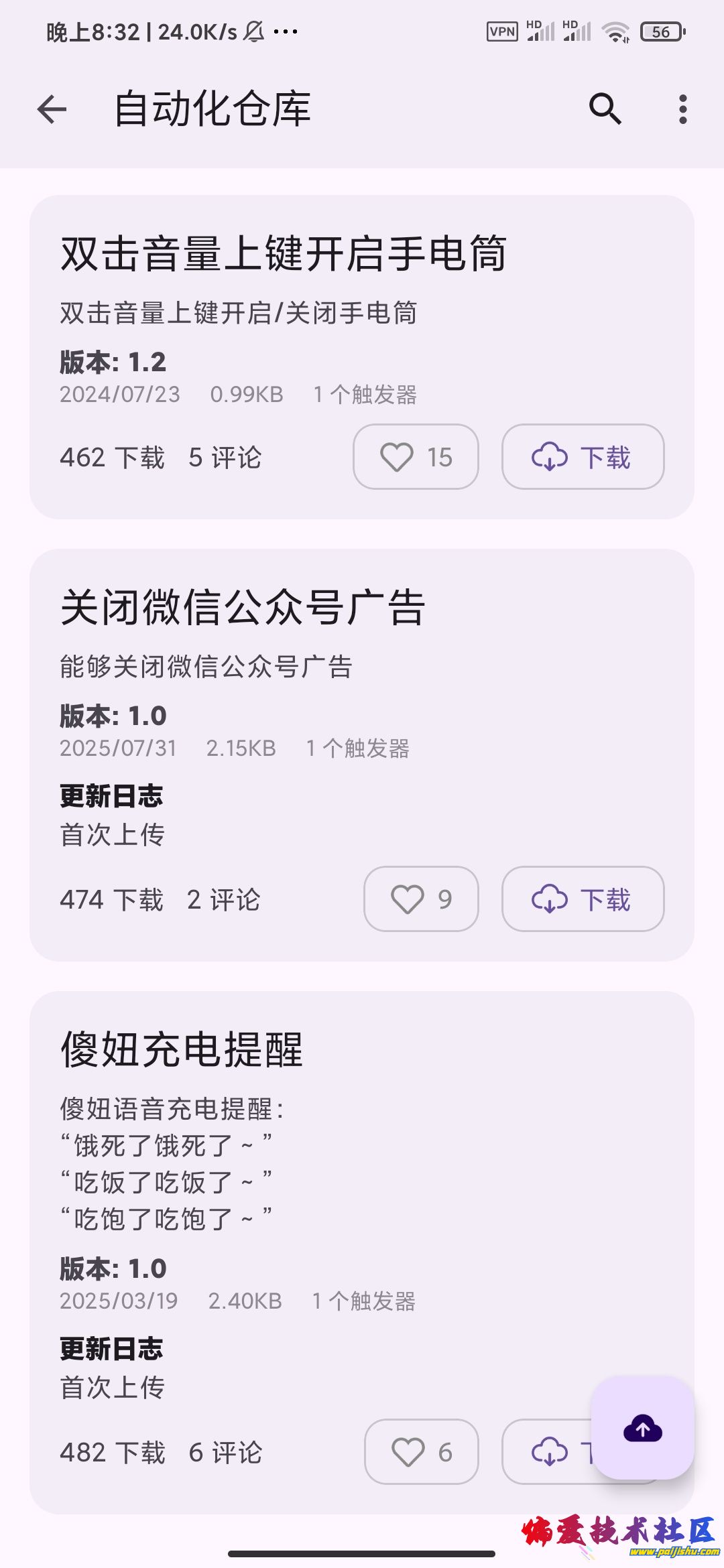
Task: Like 关闭微信公众号广告 automation
Action: pos(421,899)
